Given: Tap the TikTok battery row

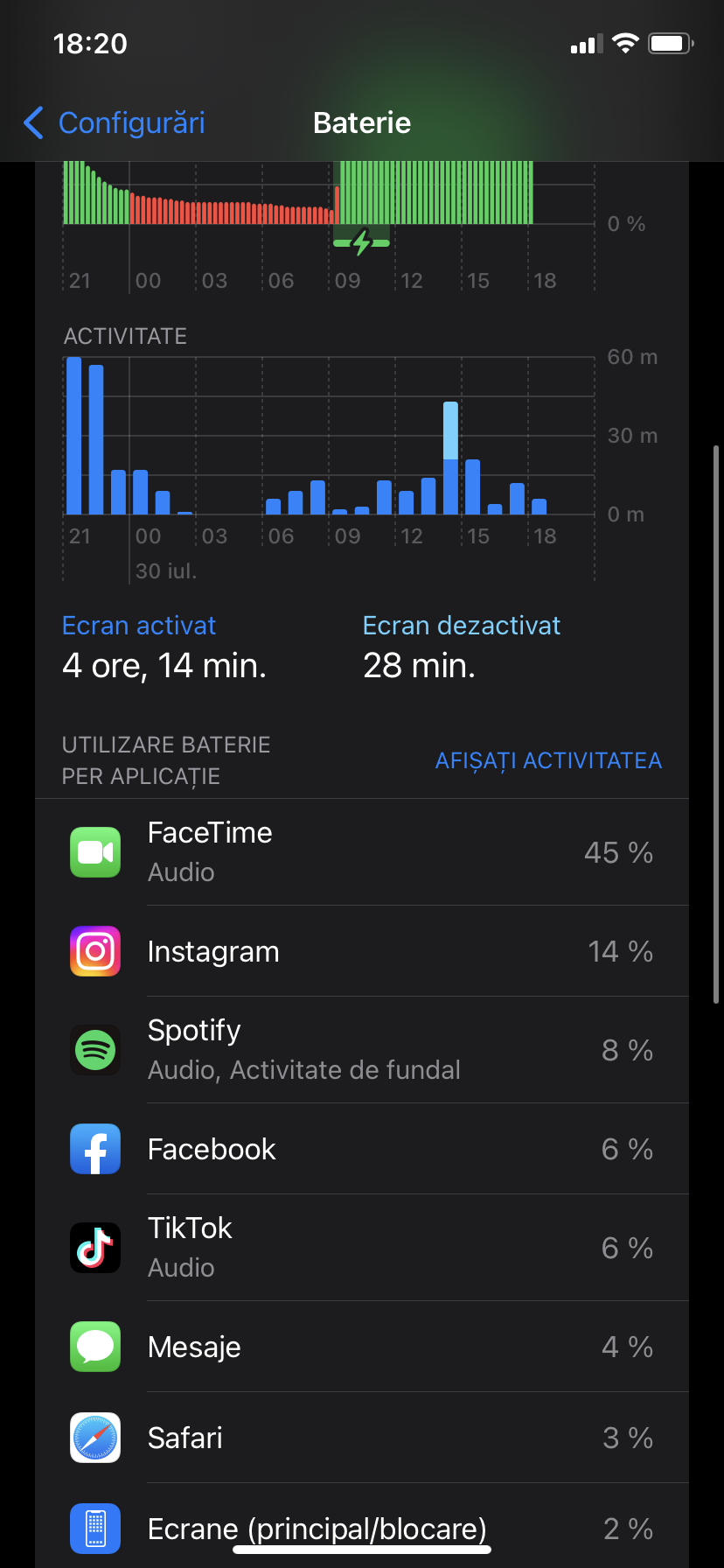Looking at the screenshot, I should coord(362,1248).
